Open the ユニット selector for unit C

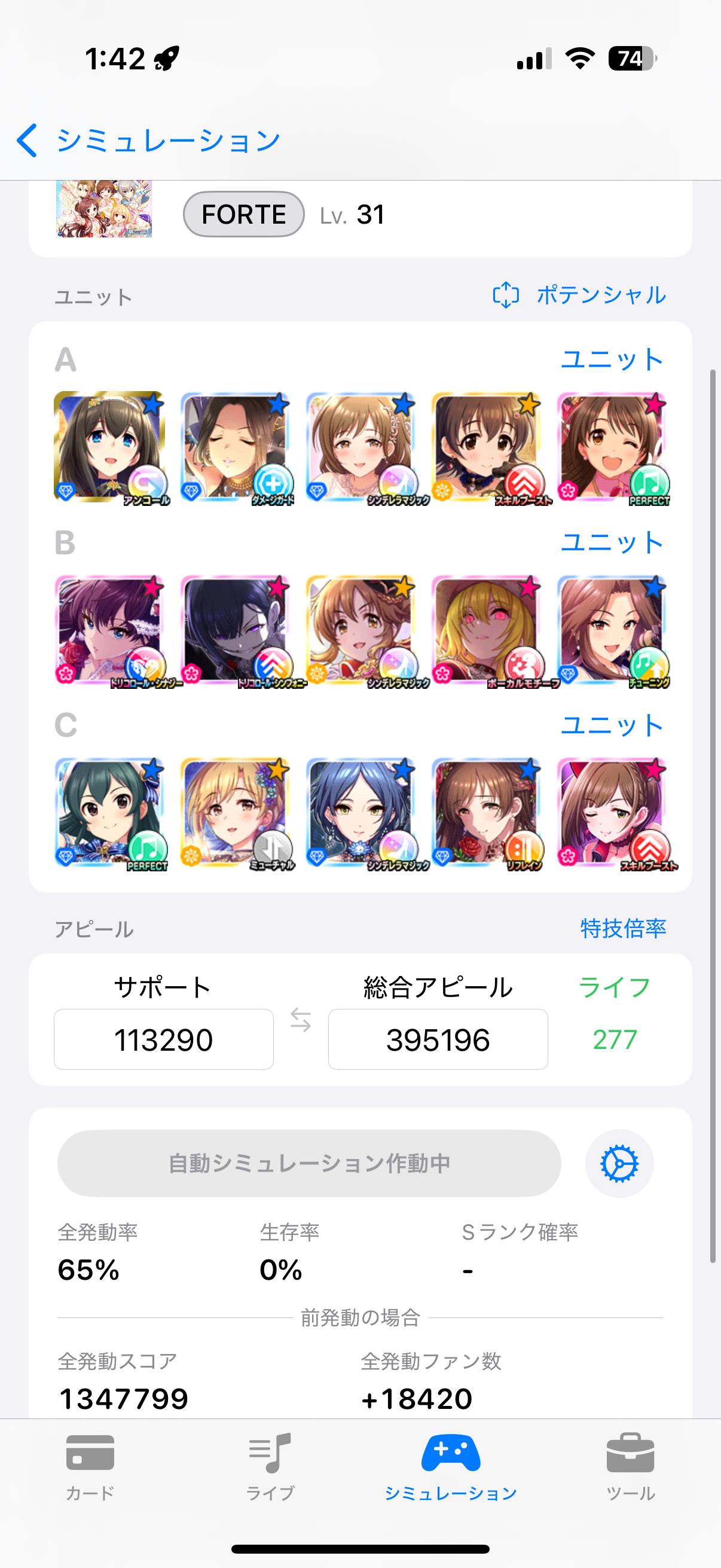(x=611, y=724)
